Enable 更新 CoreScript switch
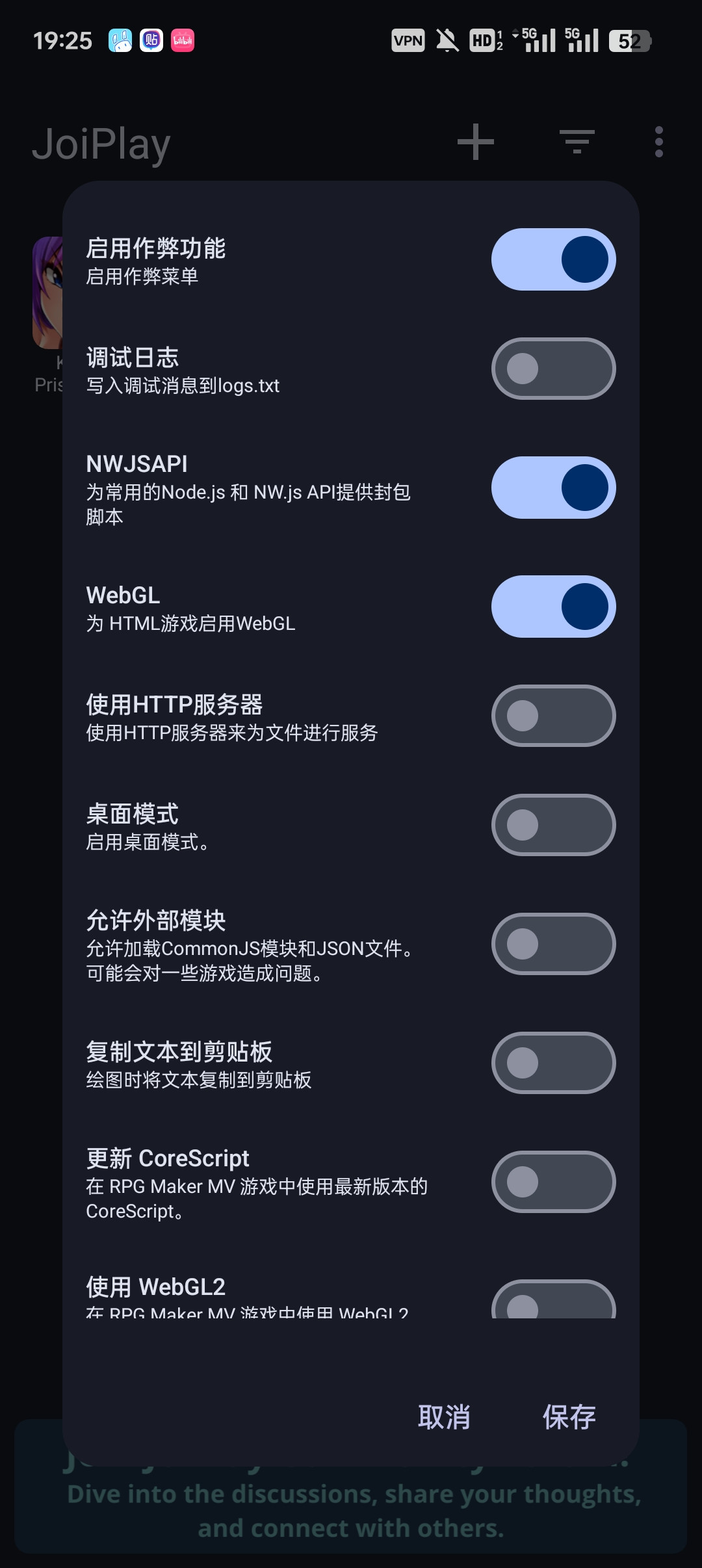 pyautogui.click(x=553, y=1182)
